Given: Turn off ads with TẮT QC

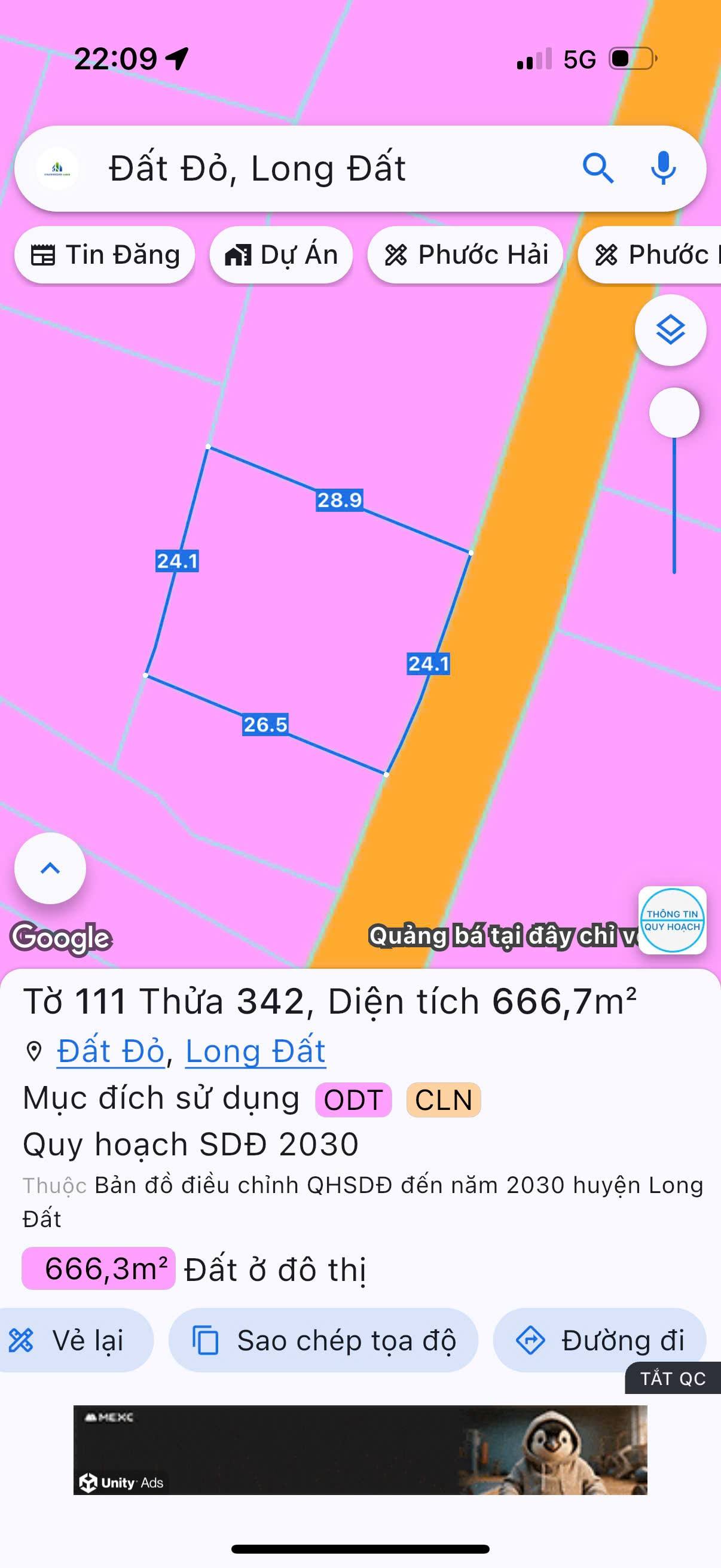Looking at the screenshot, I should pos(673,1378).
